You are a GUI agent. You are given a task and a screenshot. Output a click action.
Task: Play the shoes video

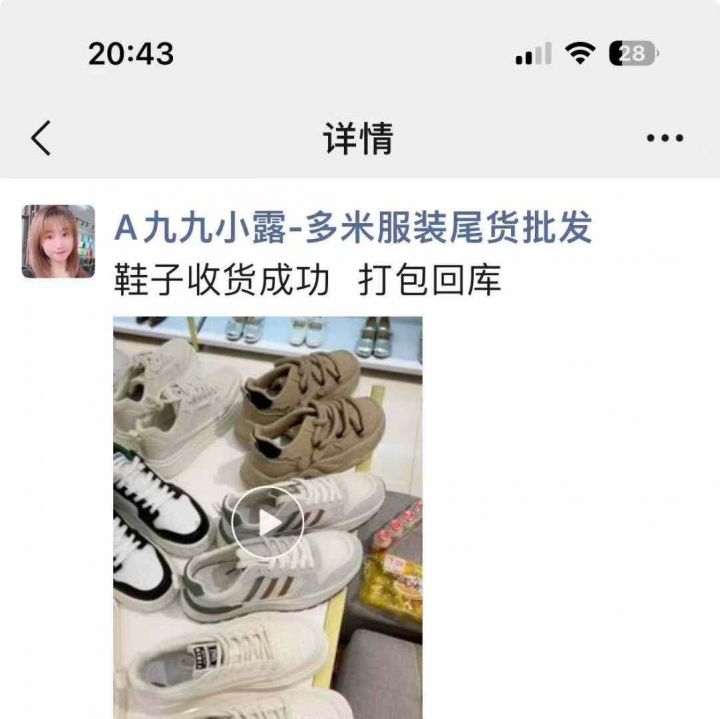pos(267,522)
